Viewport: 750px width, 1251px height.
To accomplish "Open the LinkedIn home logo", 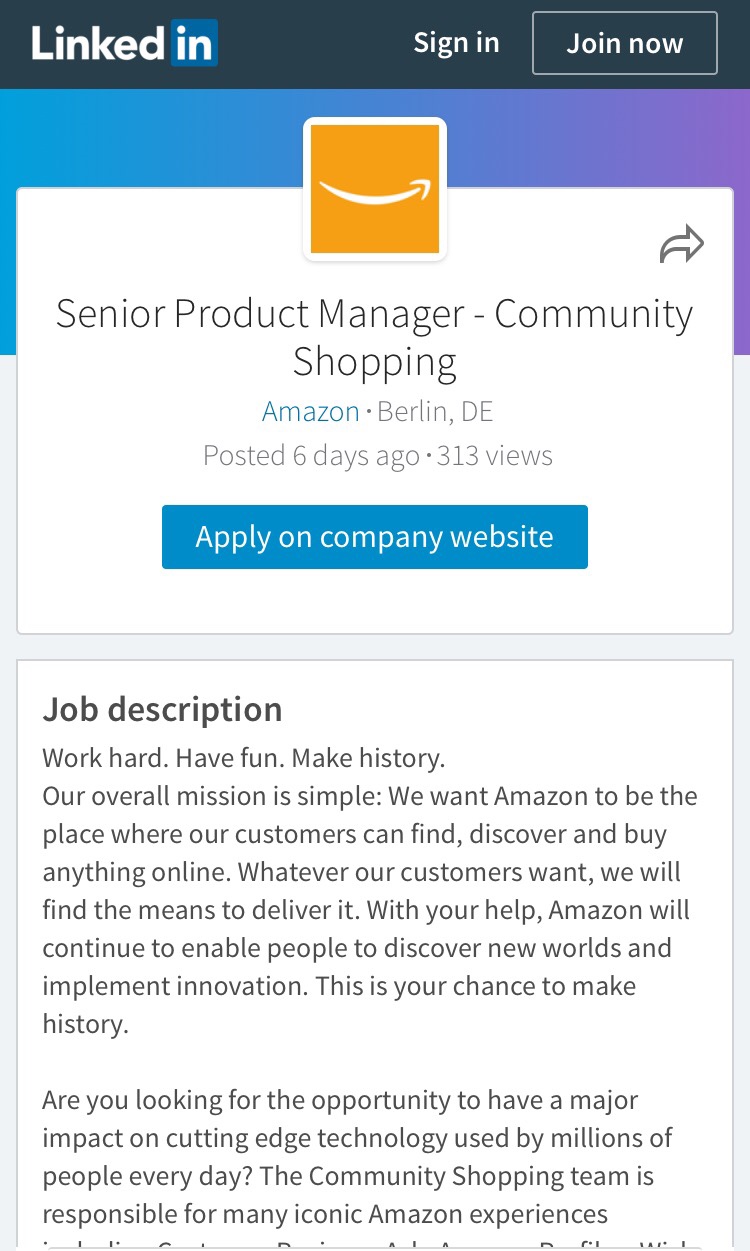I will 125,43.
